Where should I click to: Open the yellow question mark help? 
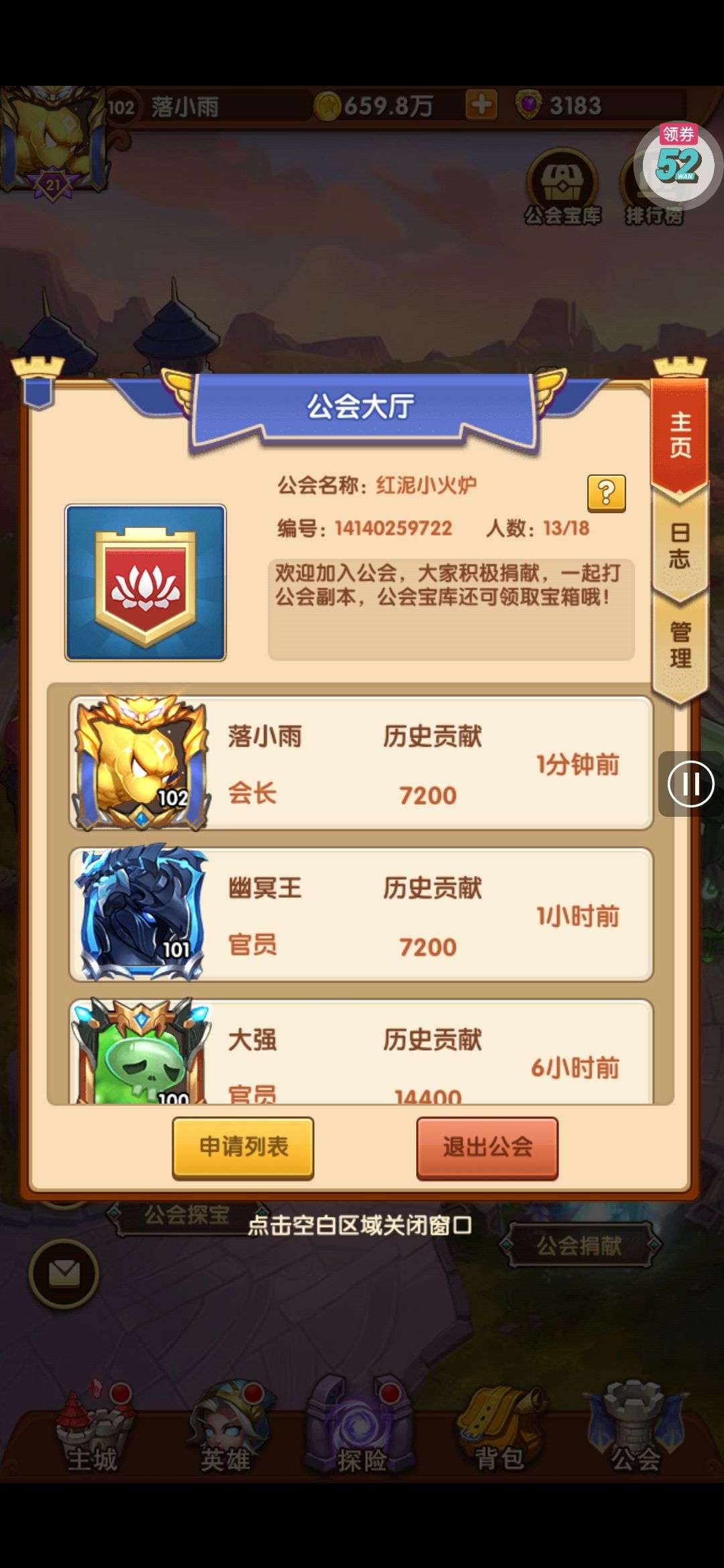[606, 493]
